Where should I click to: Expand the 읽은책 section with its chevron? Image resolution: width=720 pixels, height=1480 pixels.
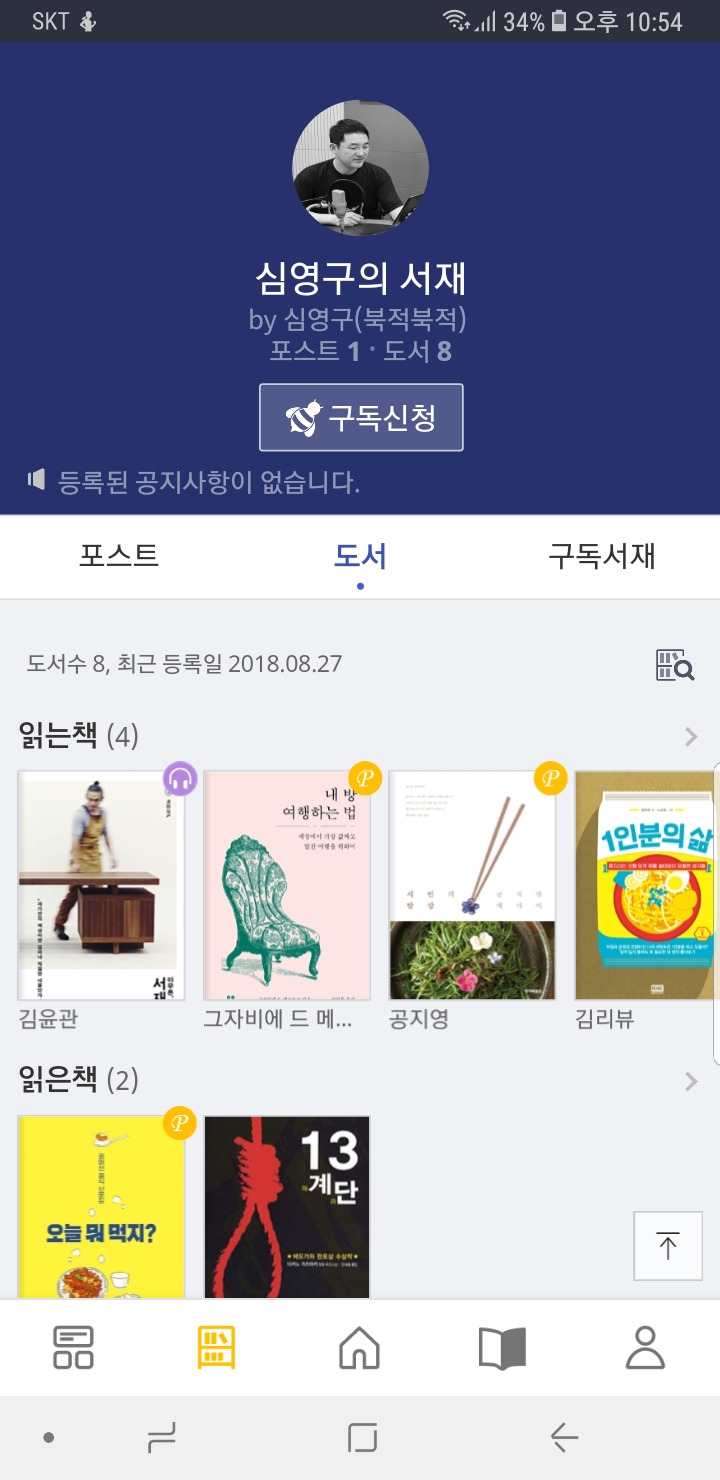(691, 1081)
